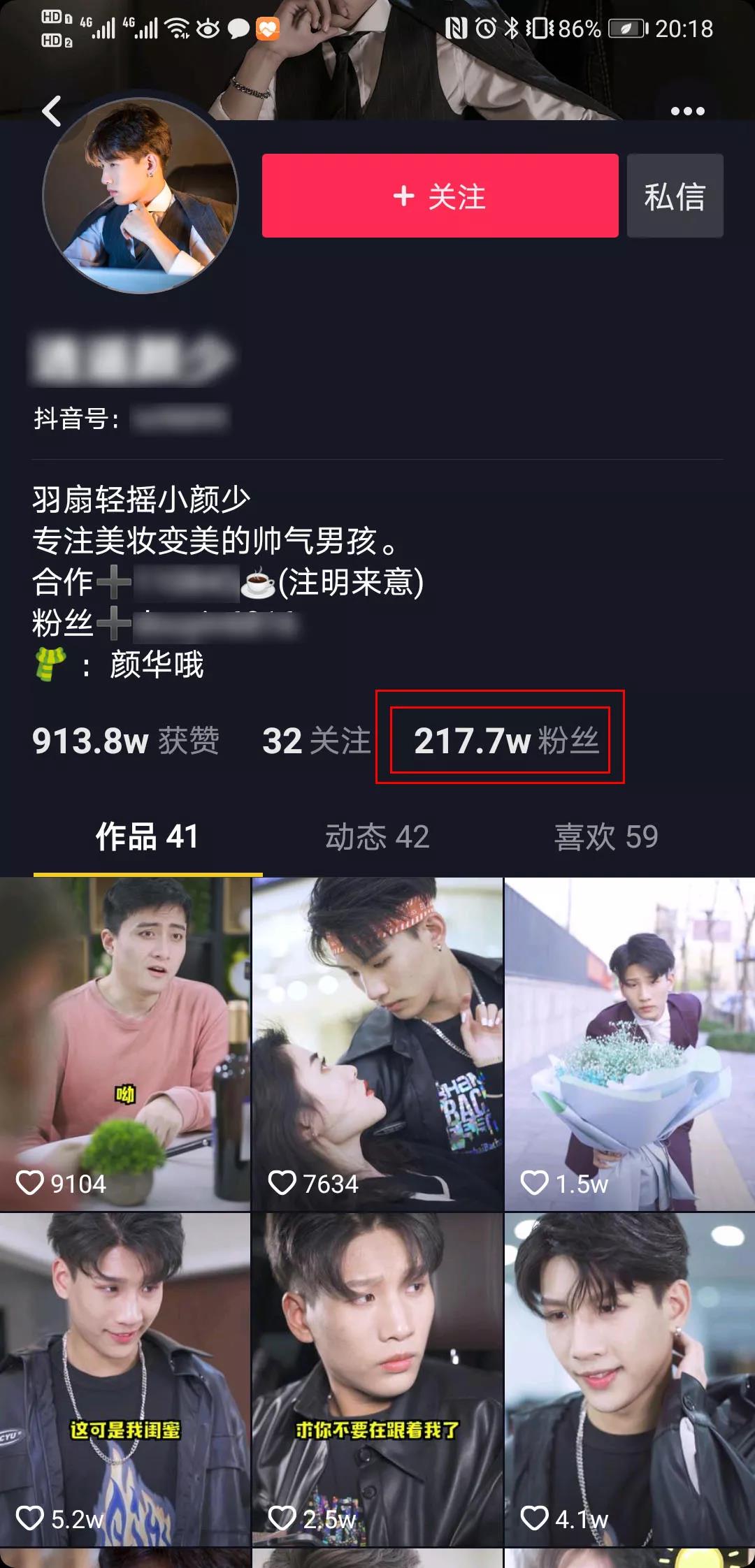Open the three-dot more options menu

[687, 111]
